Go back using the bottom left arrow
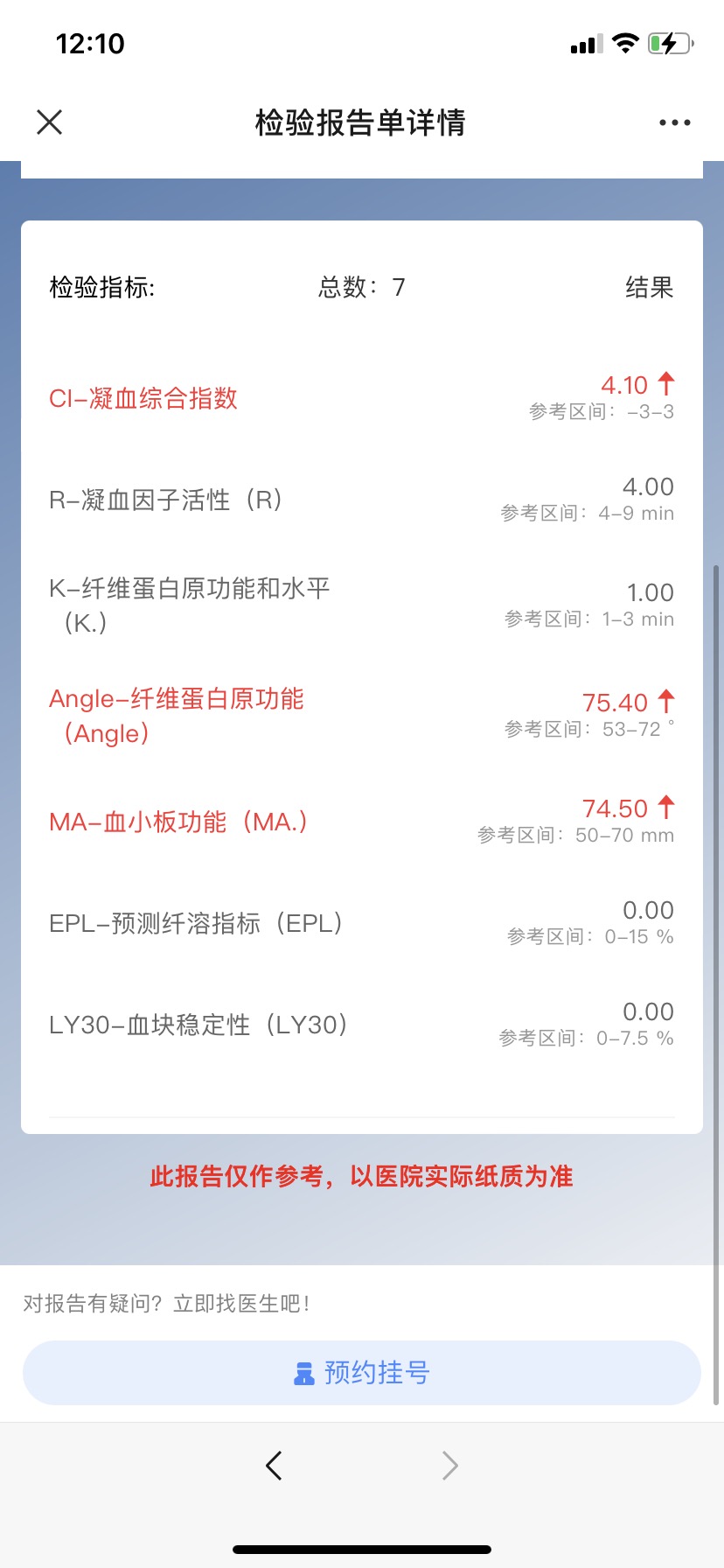The image size is (724, 1568). tap(274, 1465)
